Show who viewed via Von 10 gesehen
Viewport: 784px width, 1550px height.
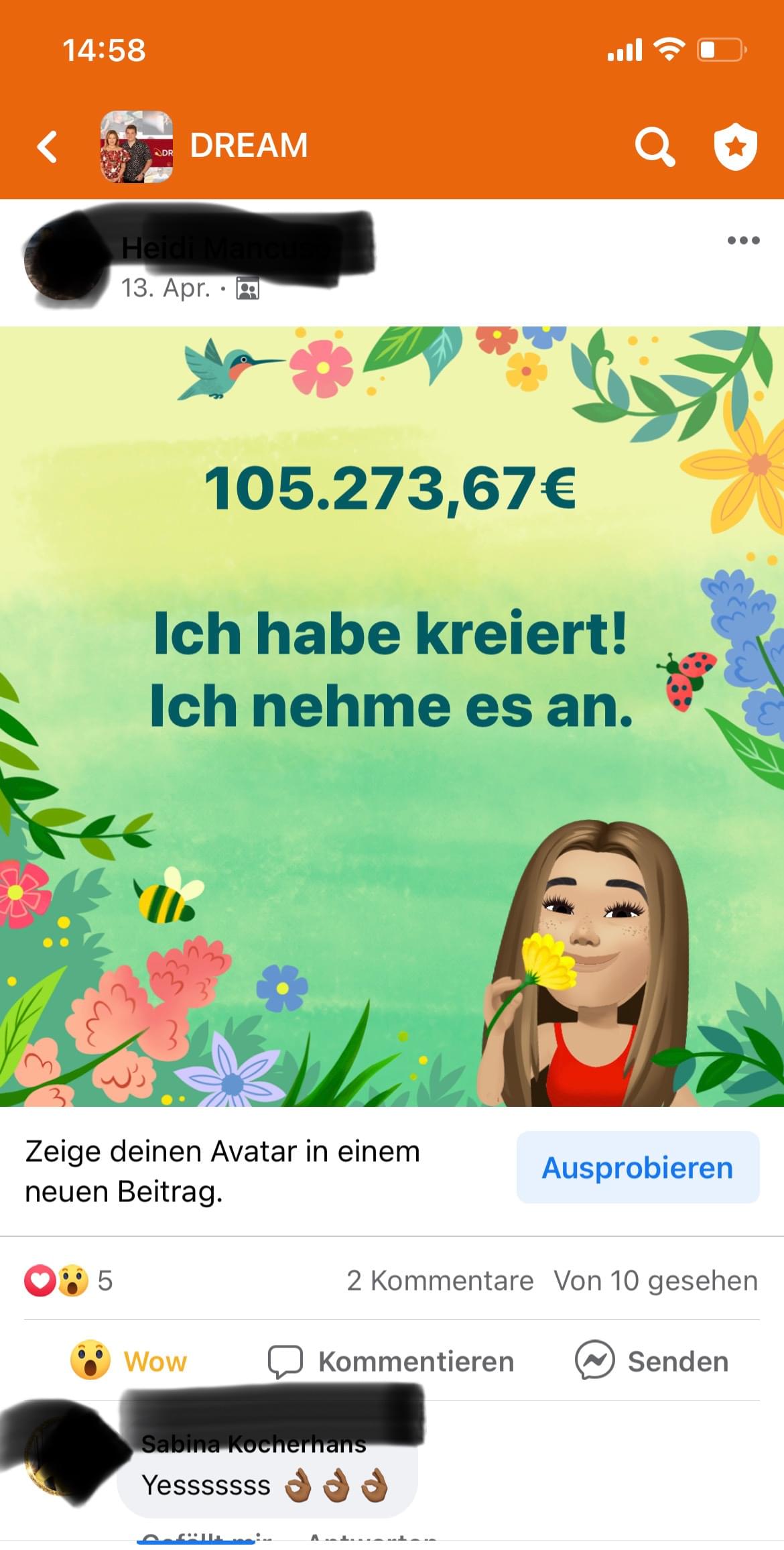tap(655, 1281)
